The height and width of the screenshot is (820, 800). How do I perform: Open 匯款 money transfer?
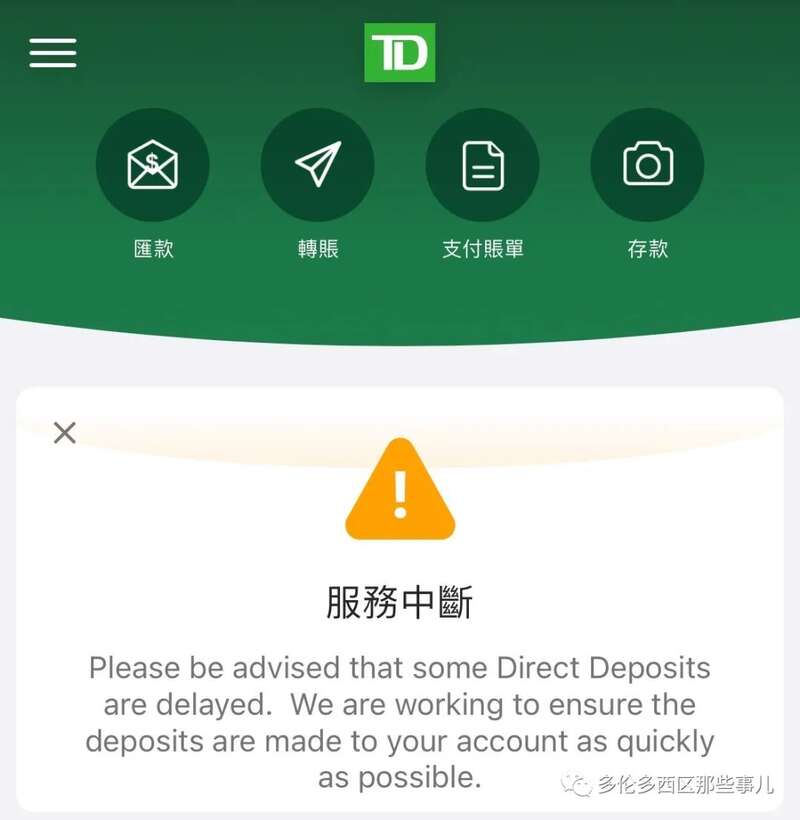pos(152,165)
